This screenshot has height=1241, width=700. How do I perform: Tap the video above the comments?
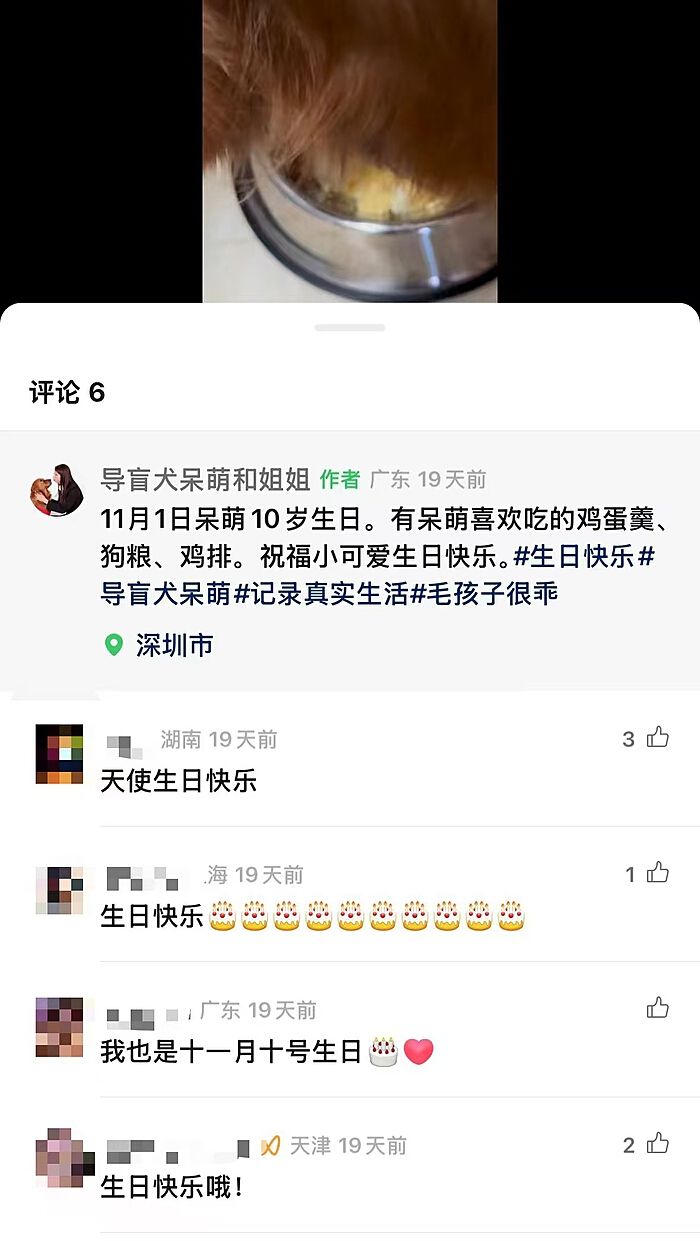[x=350, y=150]
